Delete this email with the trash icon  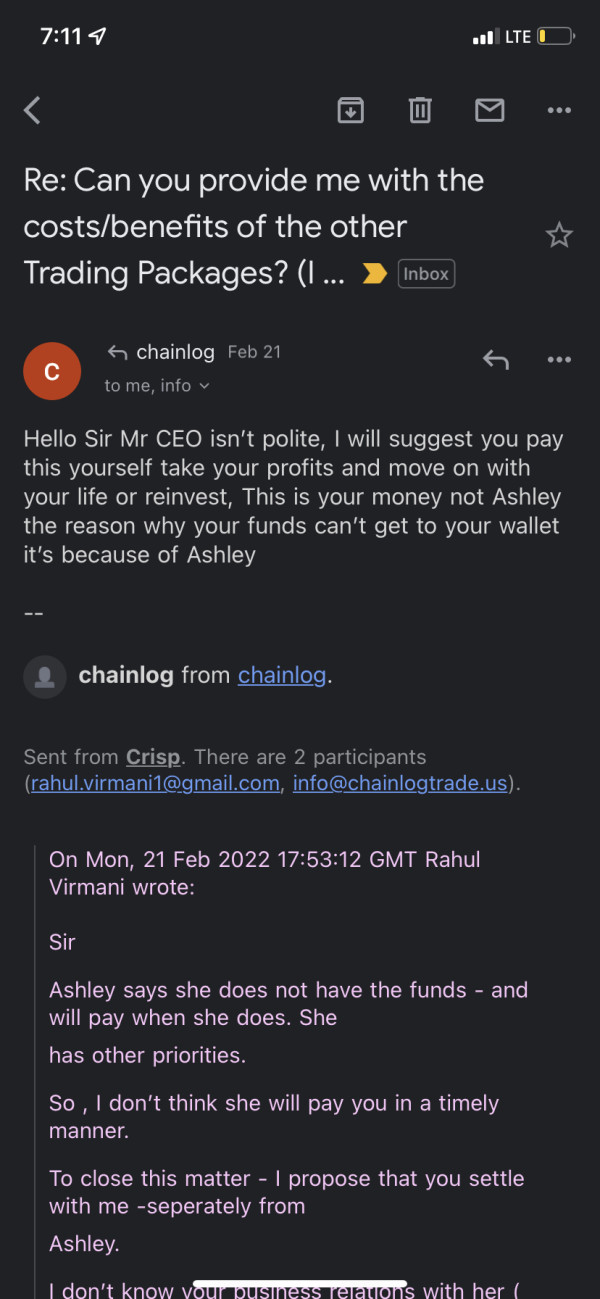(x=420, y=110)
